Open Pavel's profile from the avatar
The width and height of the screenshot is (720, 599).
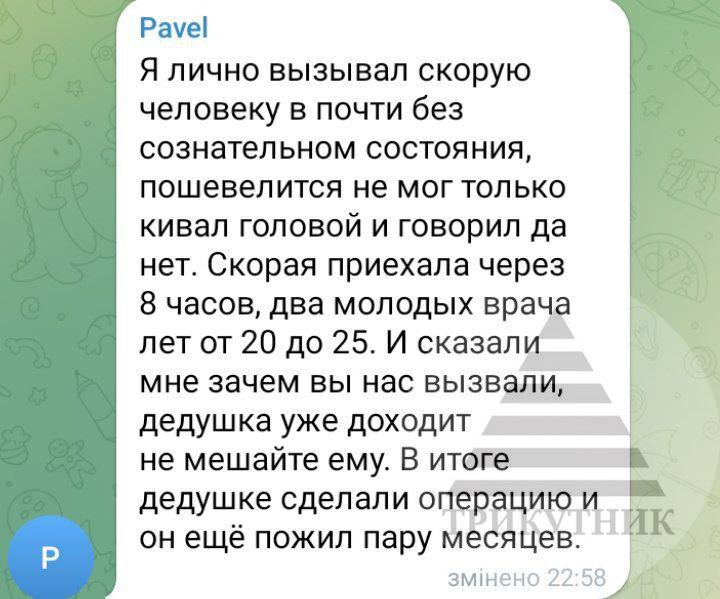pos(50,558)
